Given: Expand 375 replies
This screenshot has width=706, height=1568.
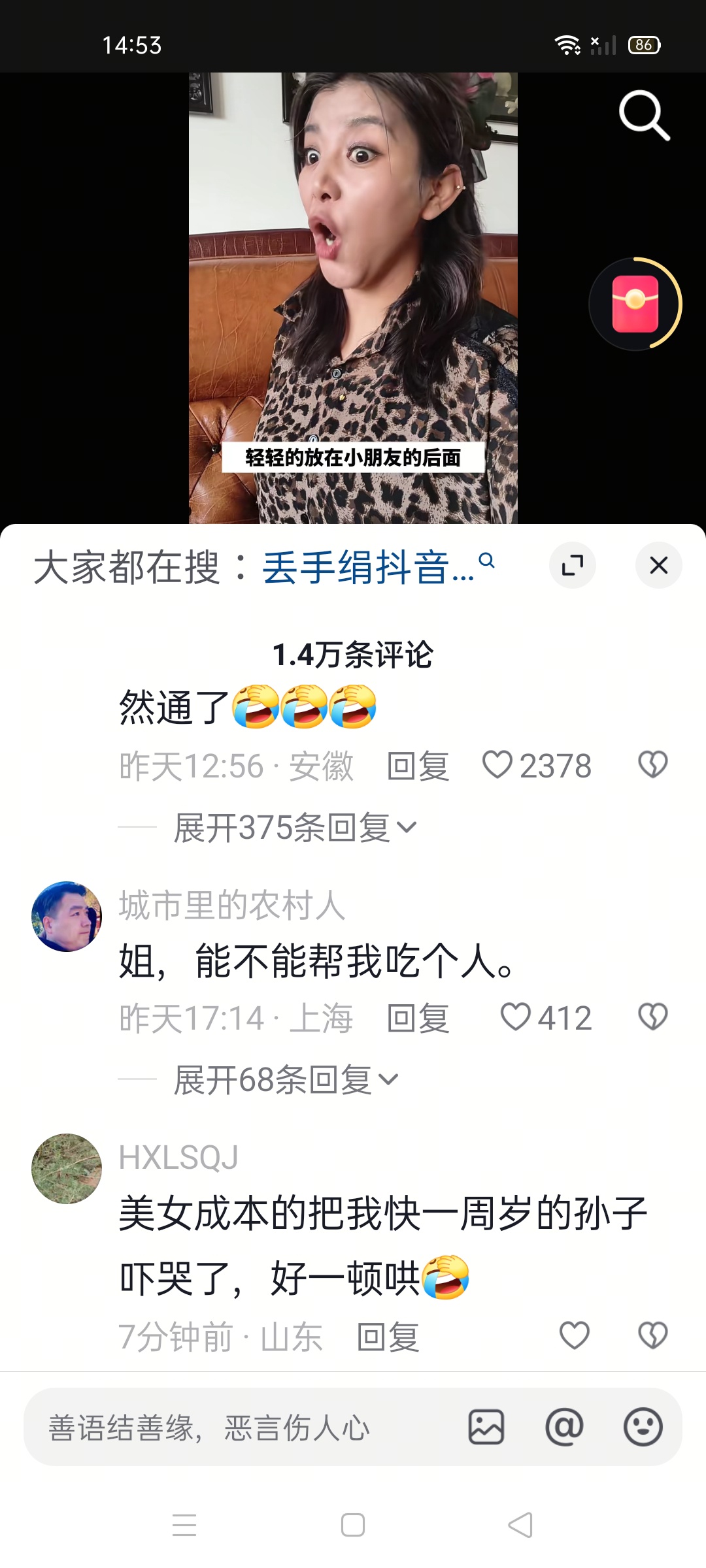Looking at the screenshot, I should coord(294,828).
